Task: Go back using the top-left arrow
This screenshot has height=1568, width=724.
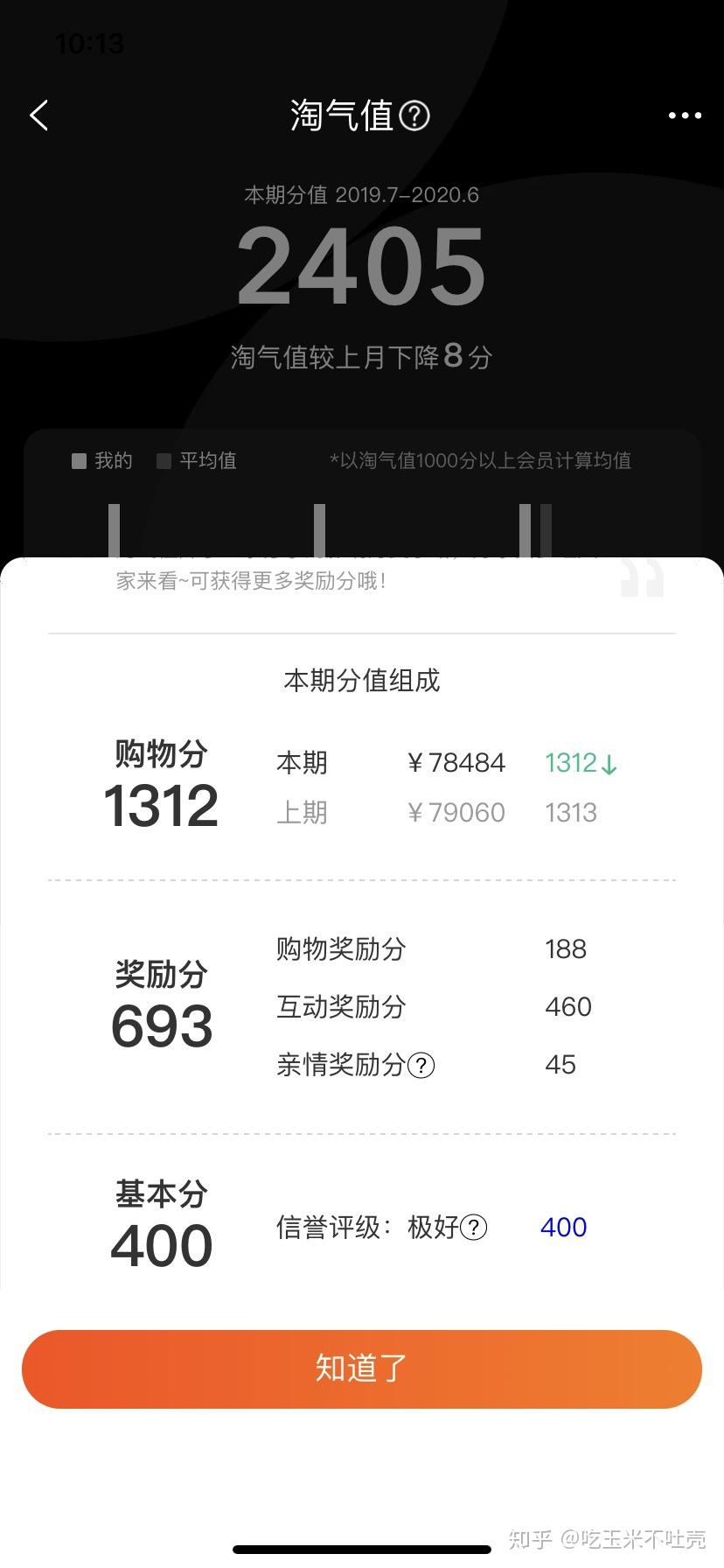Action: 38,115
